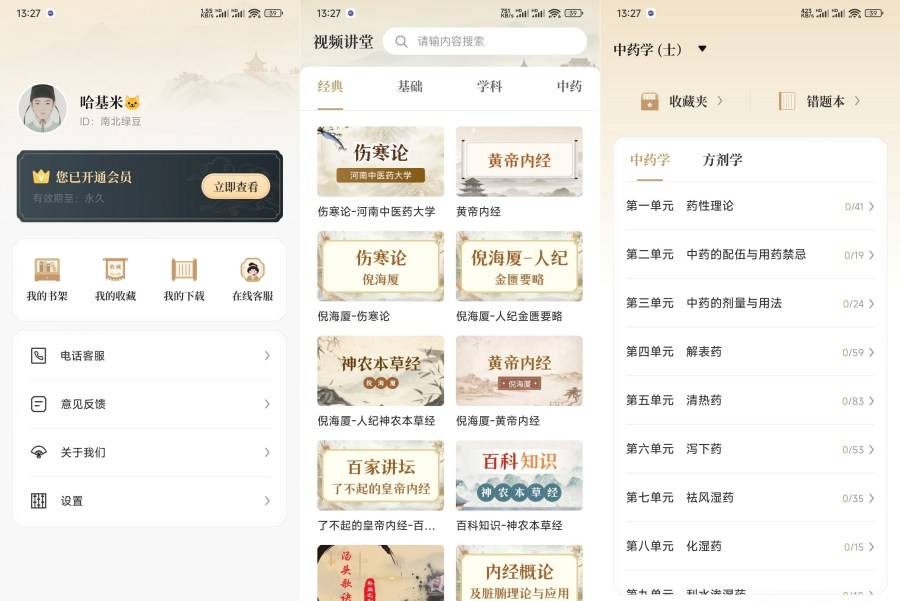Switch to the 学科 tab
This screenshot has height=601, width=900.
(489, 87)
